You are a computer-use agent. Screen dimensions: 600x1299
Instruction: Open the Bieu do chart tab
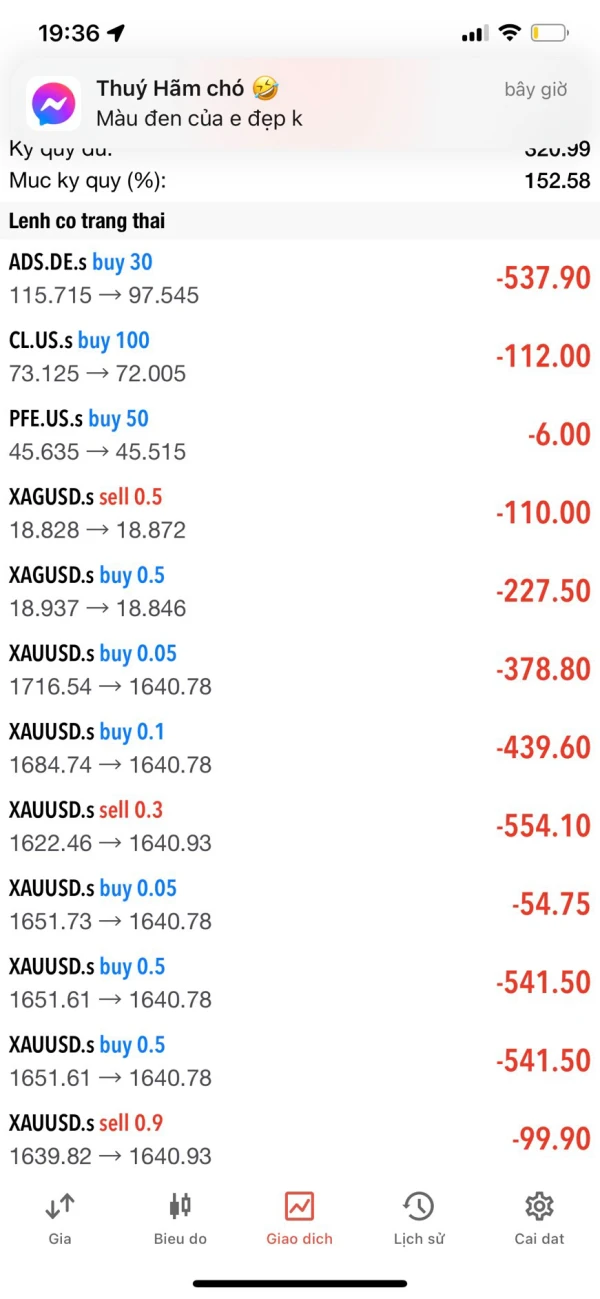[180, 1218]
